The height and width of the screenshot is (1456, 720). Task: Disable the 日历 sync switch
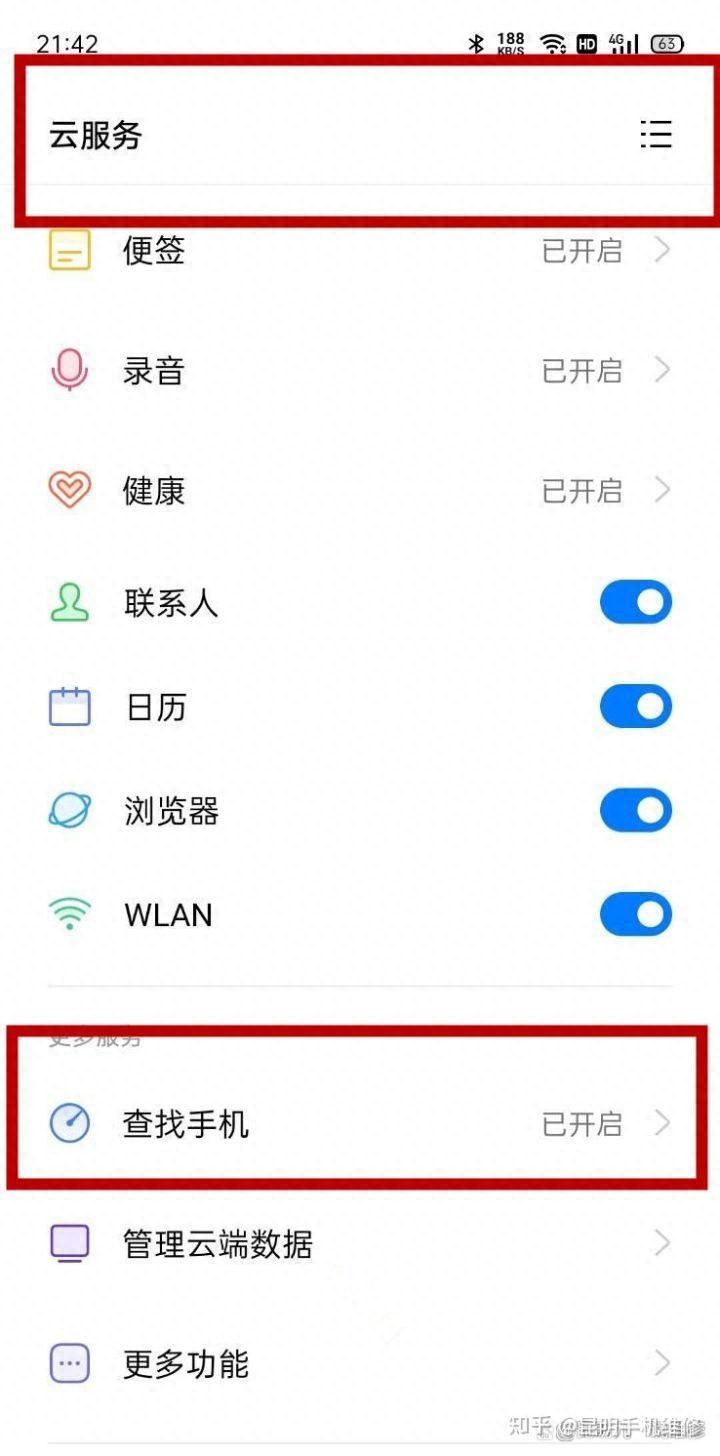tap(636, 707)
